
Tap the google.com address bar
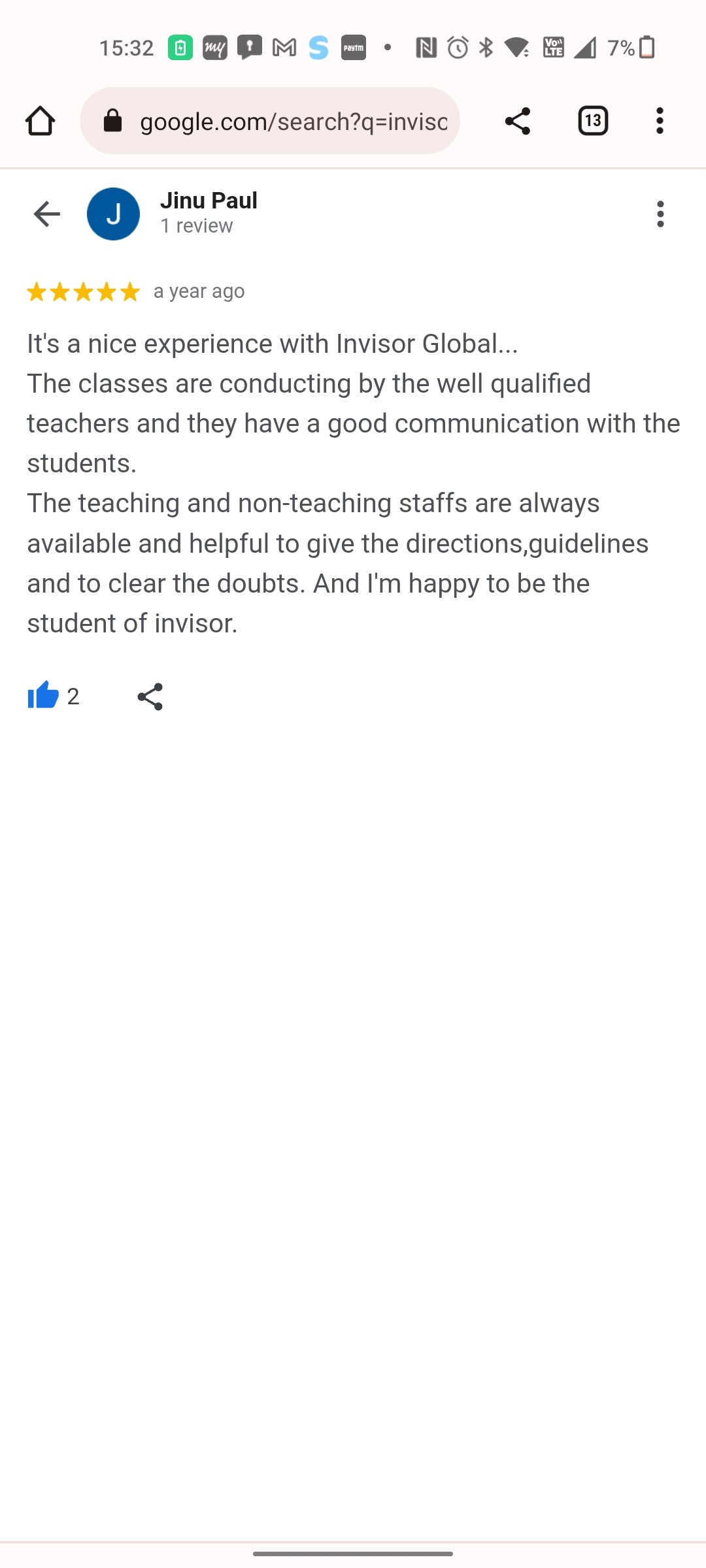[270, 121]
